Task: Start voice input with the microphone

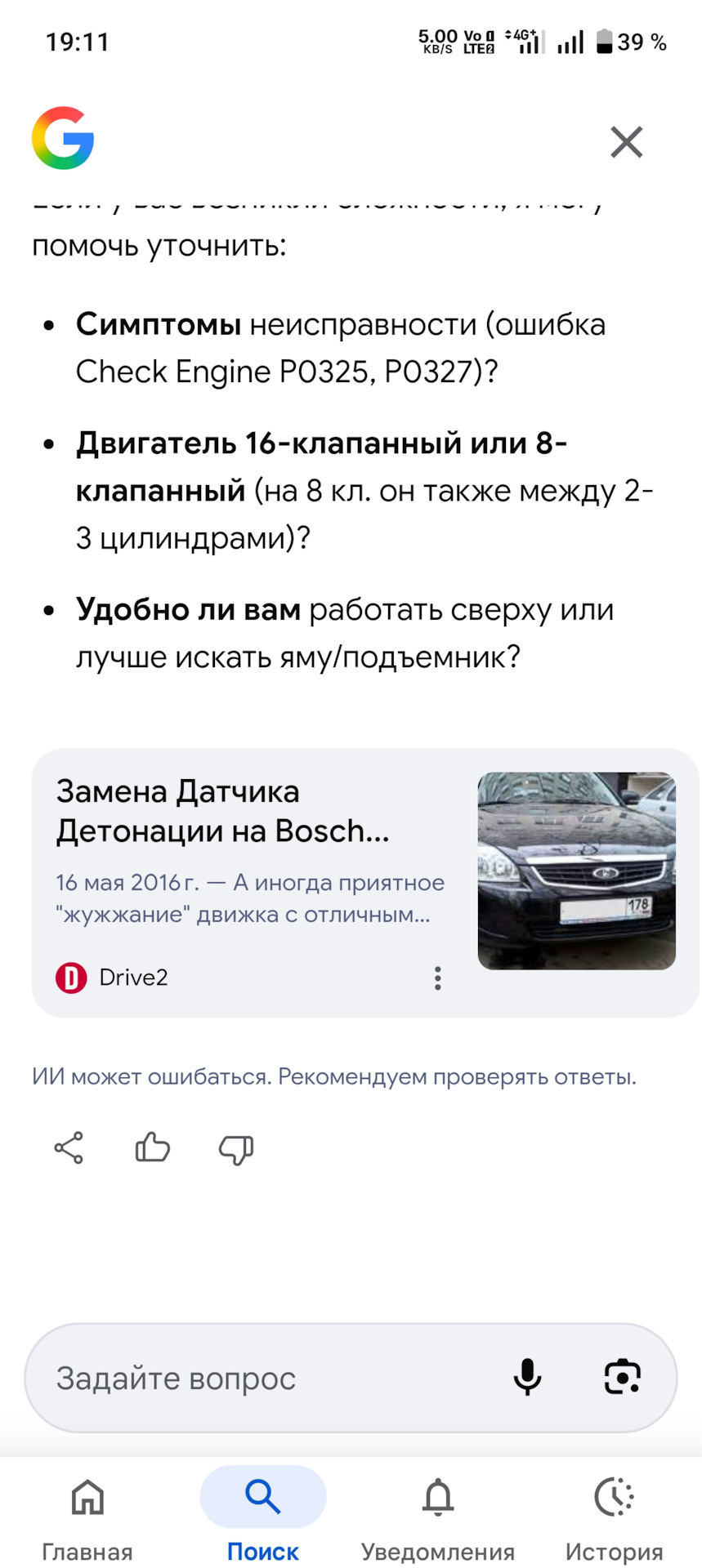Action: point(527,1378)
